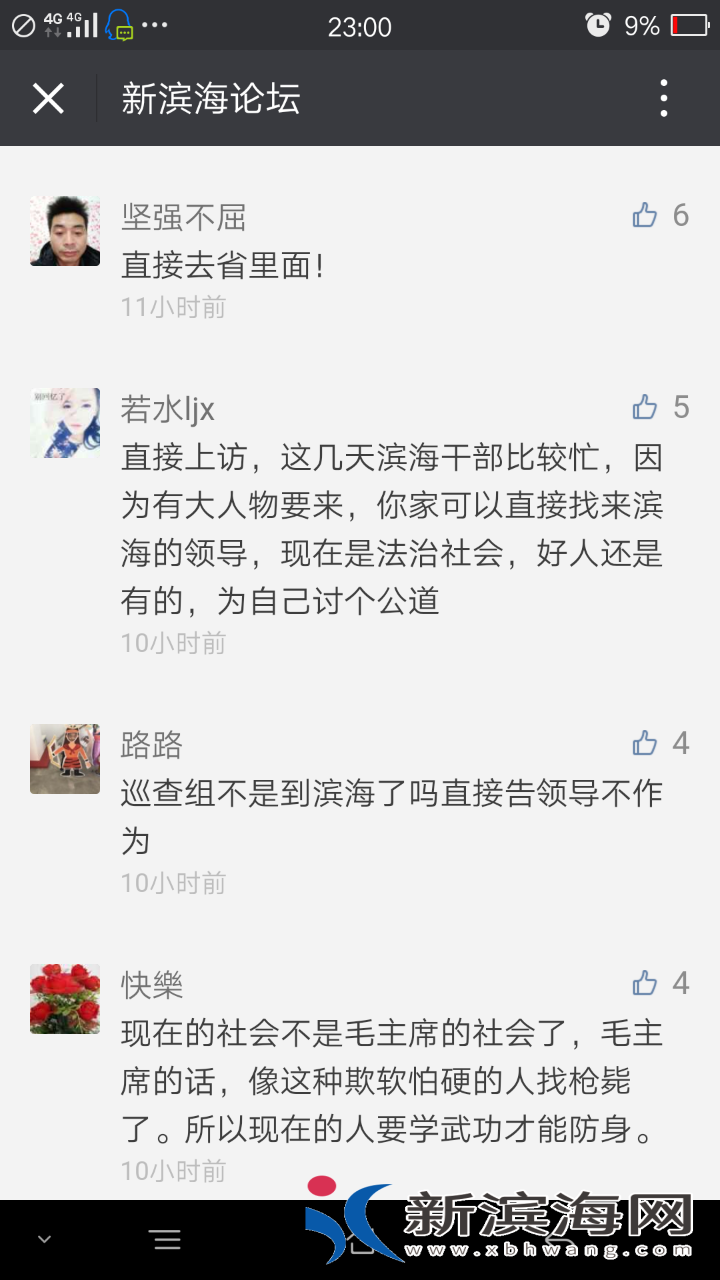Open 若水ljx's profile avatar

point(65,423)
